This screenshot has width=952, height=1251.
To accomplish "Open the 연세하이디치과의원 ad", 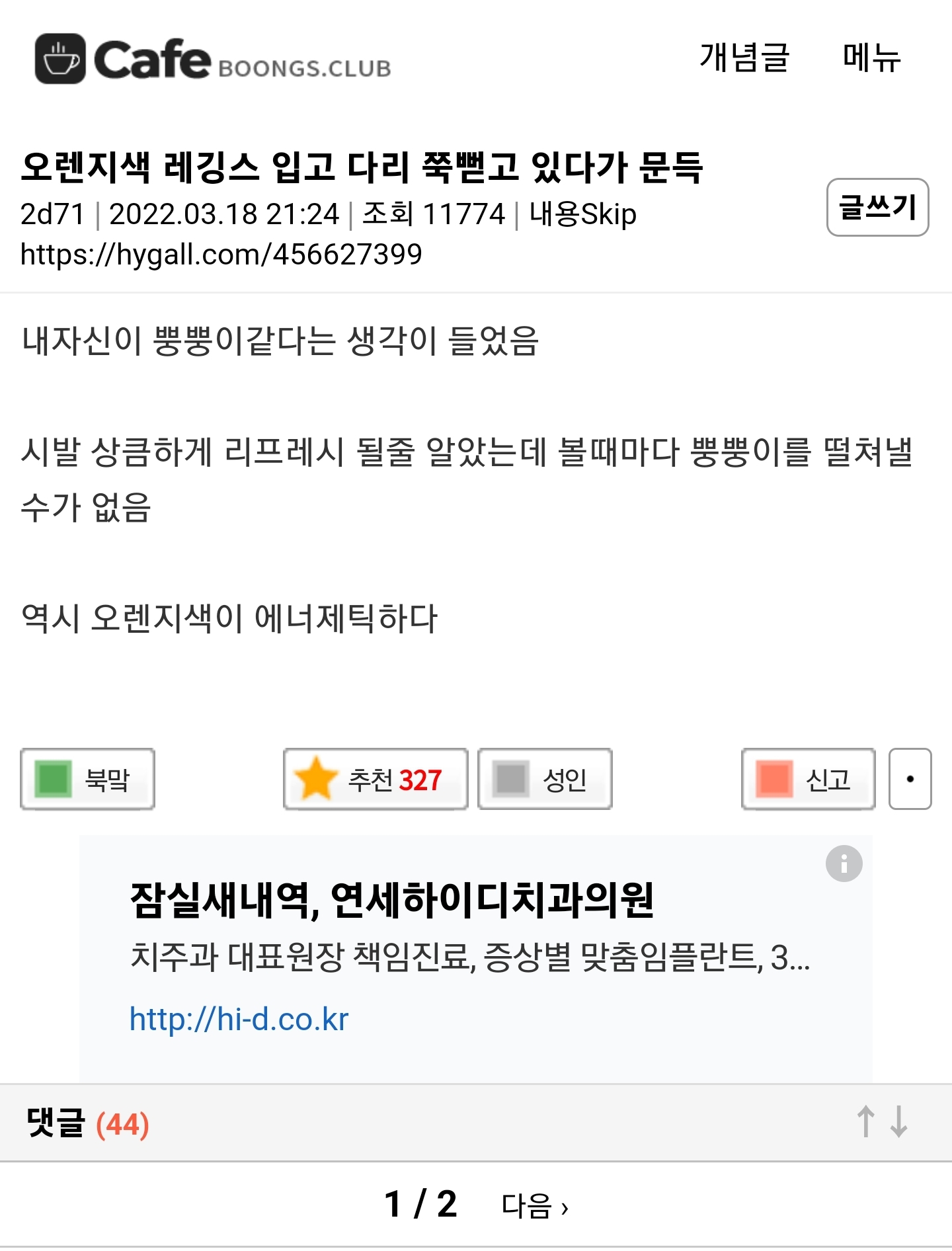I will click(x=391, y=901).
